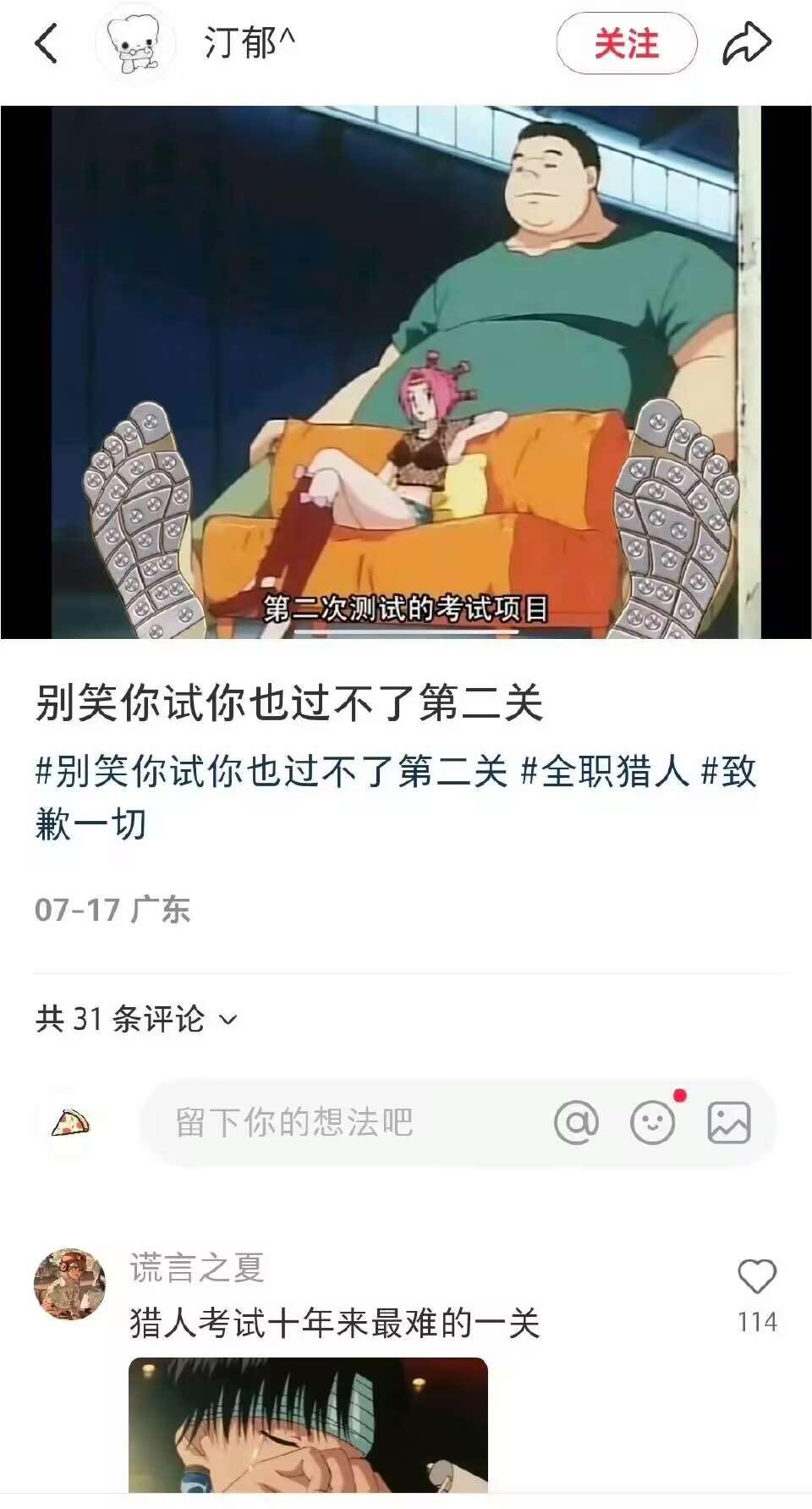Open 谎言之夏's avatar profile
The width and height of the screenshot is (812, 1509).
70,1284
